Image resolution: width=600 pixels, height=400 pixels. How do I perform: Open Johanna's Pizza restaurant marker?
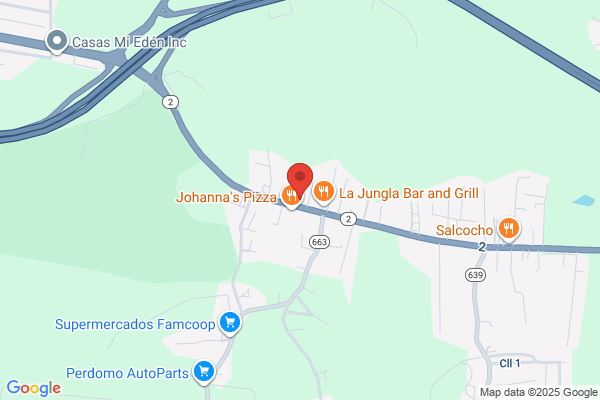(290, 197)
